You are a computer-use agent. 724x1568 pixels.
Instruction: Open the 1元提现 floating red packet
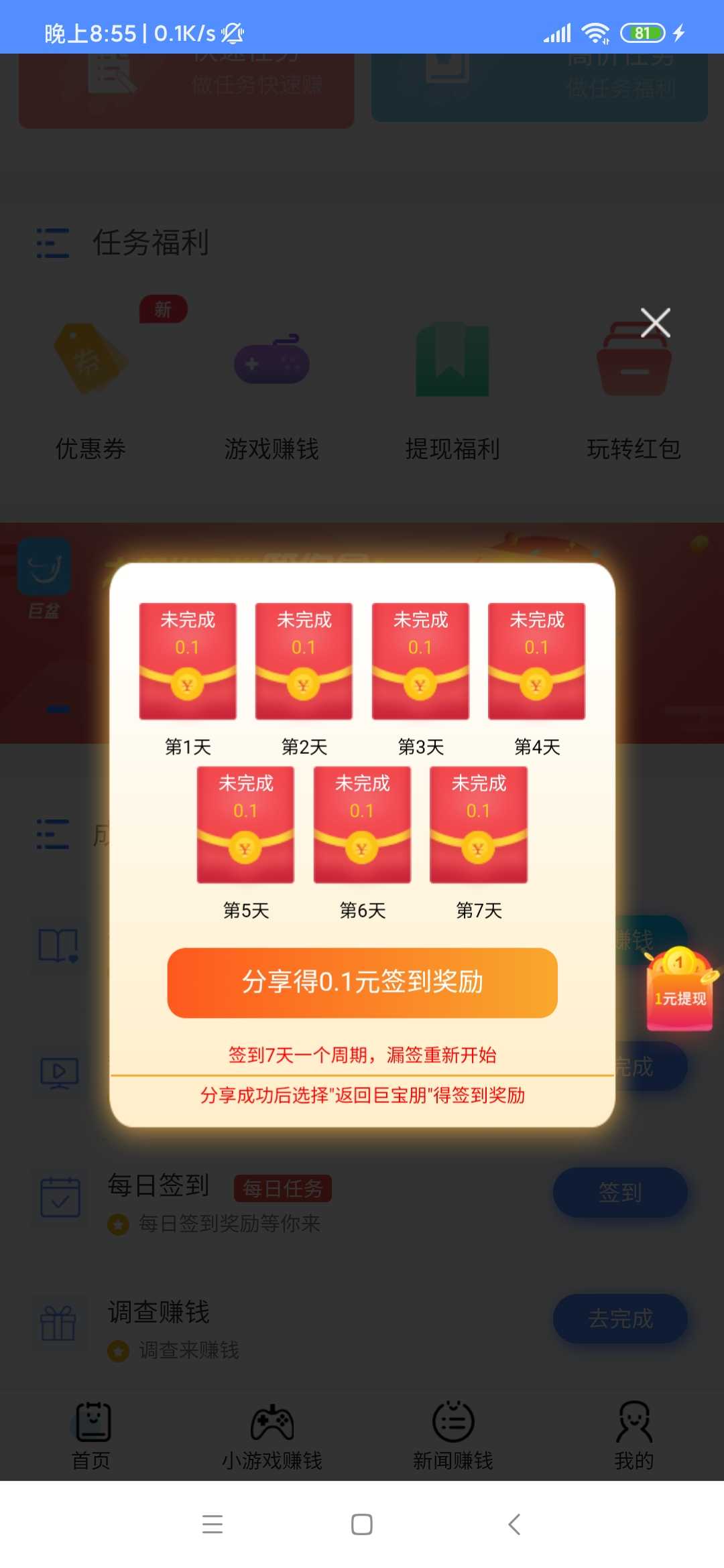[680, 989]
